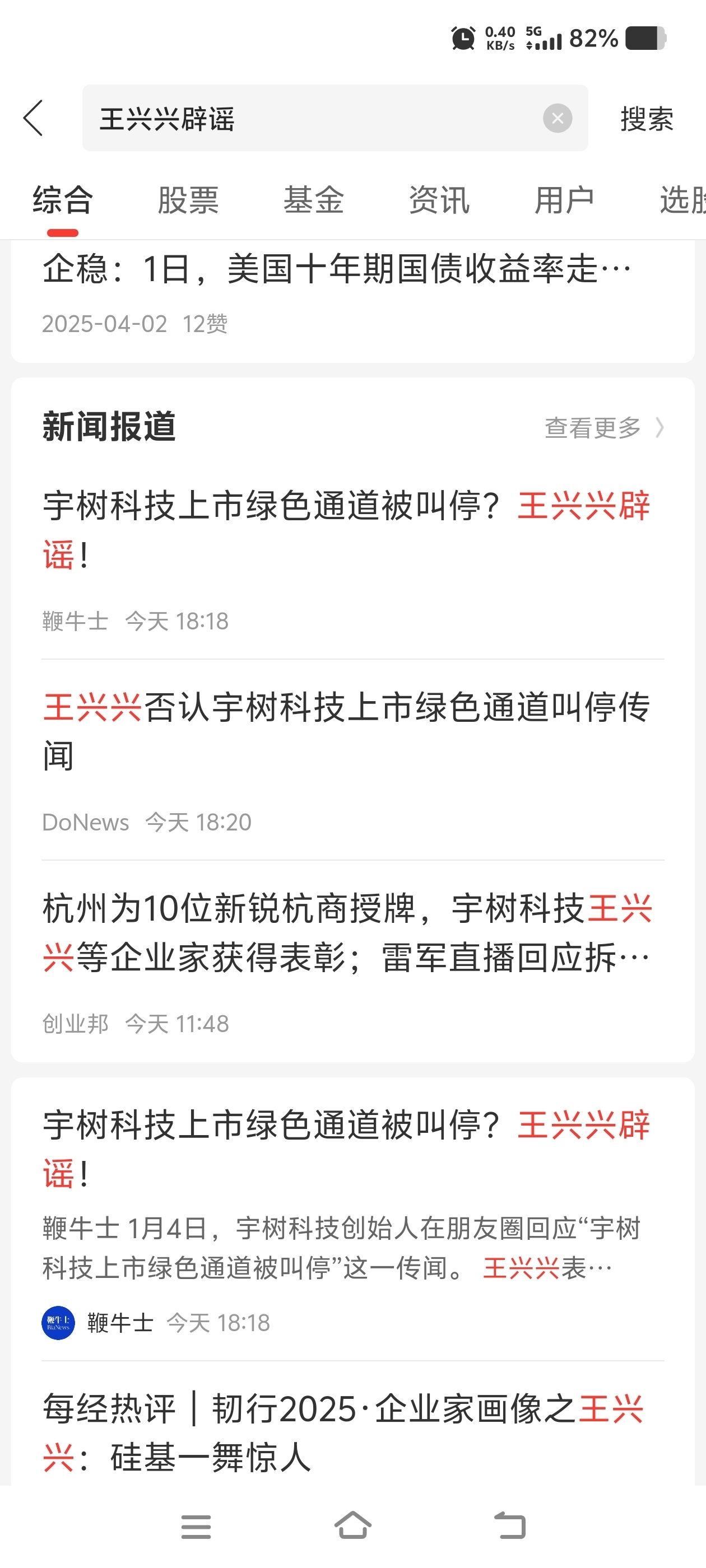
Task: Clear the search text with the X
Action: (x=558, y=118)
